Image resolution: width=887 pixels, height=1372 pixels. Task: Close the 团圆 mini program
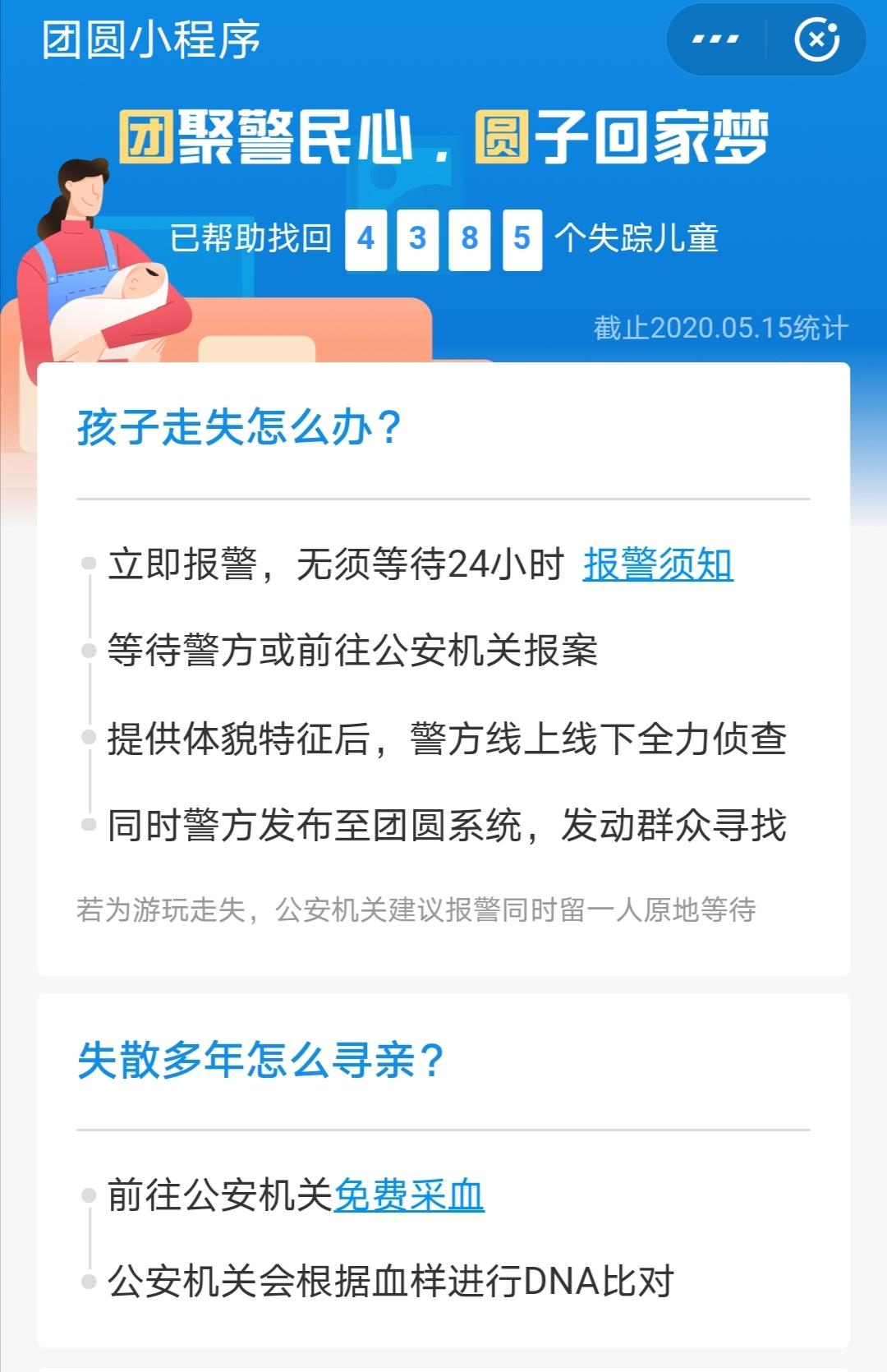click(816, 39)
